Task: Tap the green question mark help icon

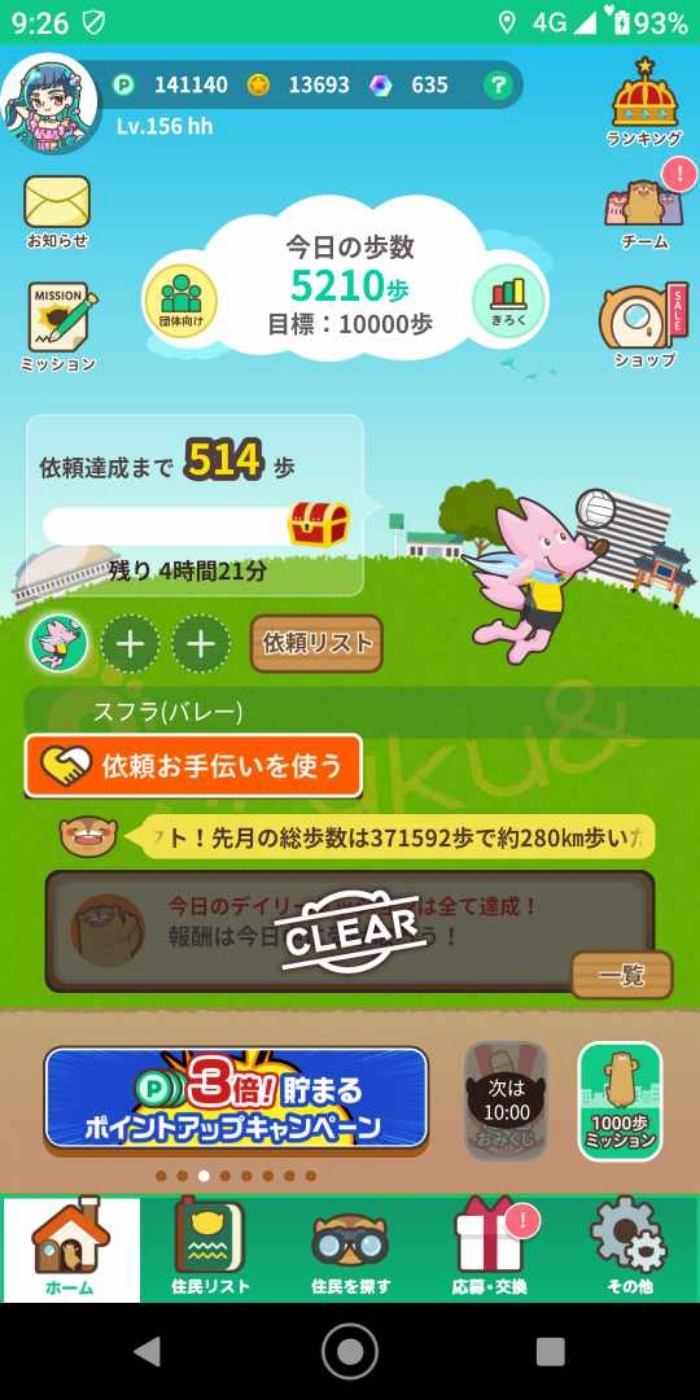Action: 498,85
